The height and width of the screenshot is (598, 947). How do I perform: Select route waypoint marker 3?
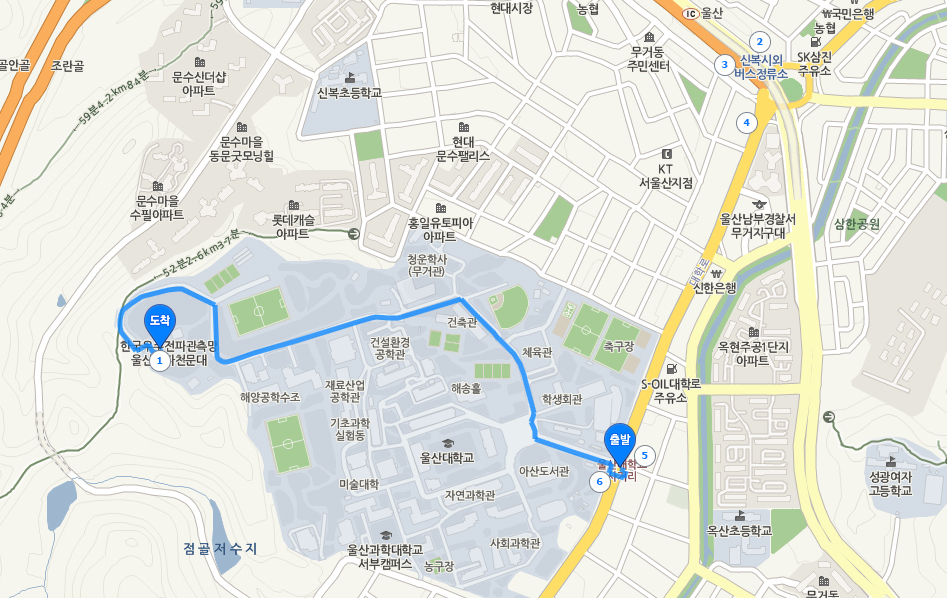coord(724,65)
